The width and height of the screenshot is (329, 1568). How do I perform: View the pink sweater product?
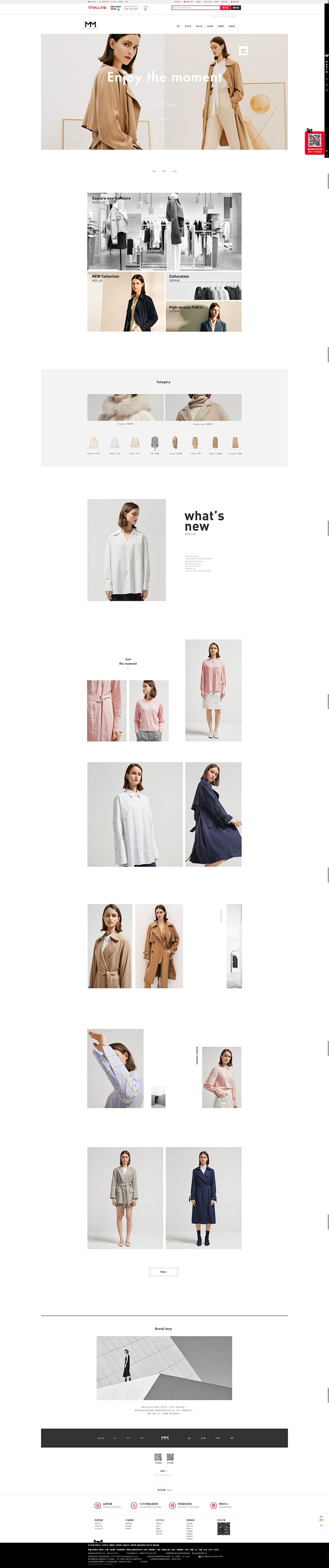click(x=148, y=710)
